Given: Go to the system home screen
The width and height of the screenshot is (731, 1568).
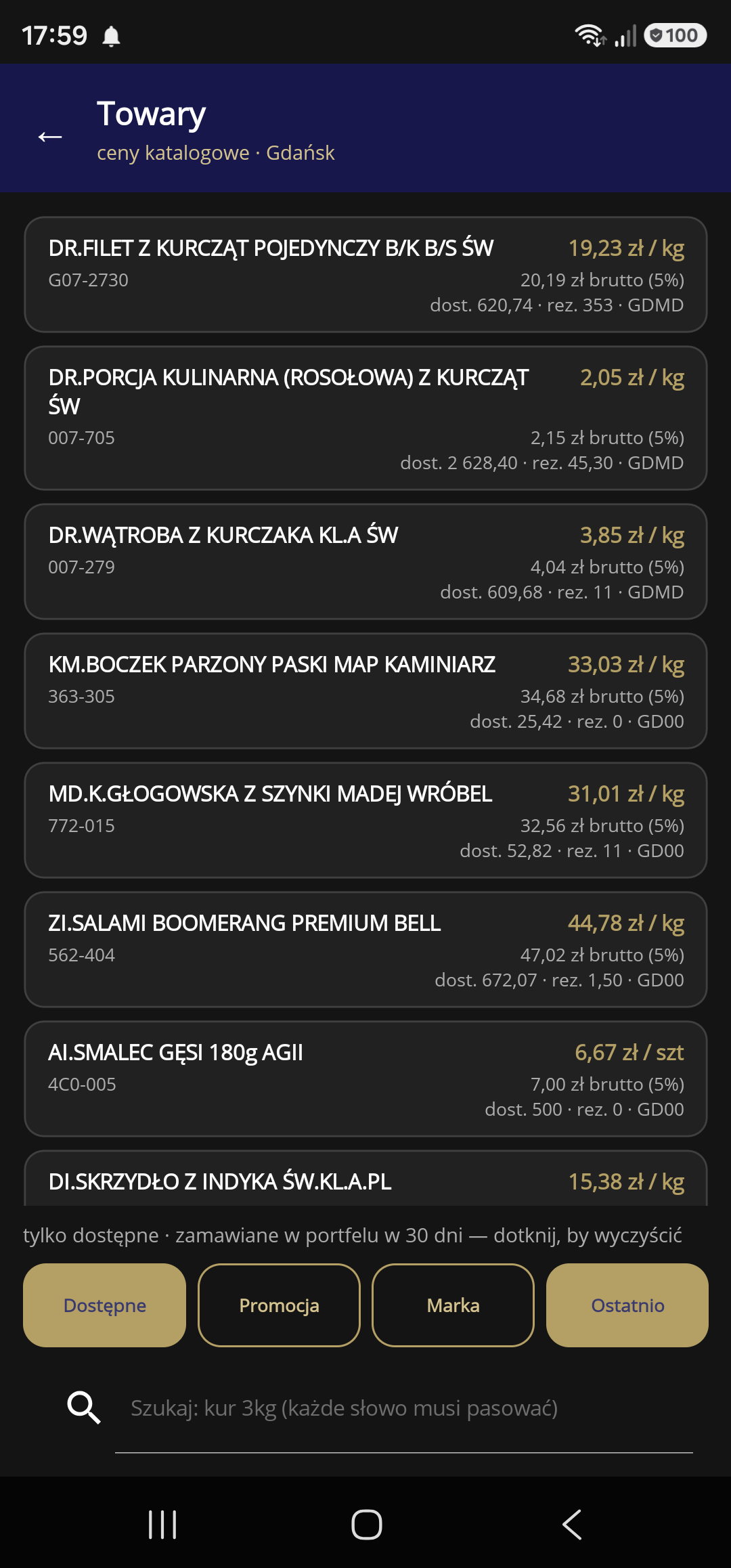Looking at the screenshot, I should tap(366, 1525).
